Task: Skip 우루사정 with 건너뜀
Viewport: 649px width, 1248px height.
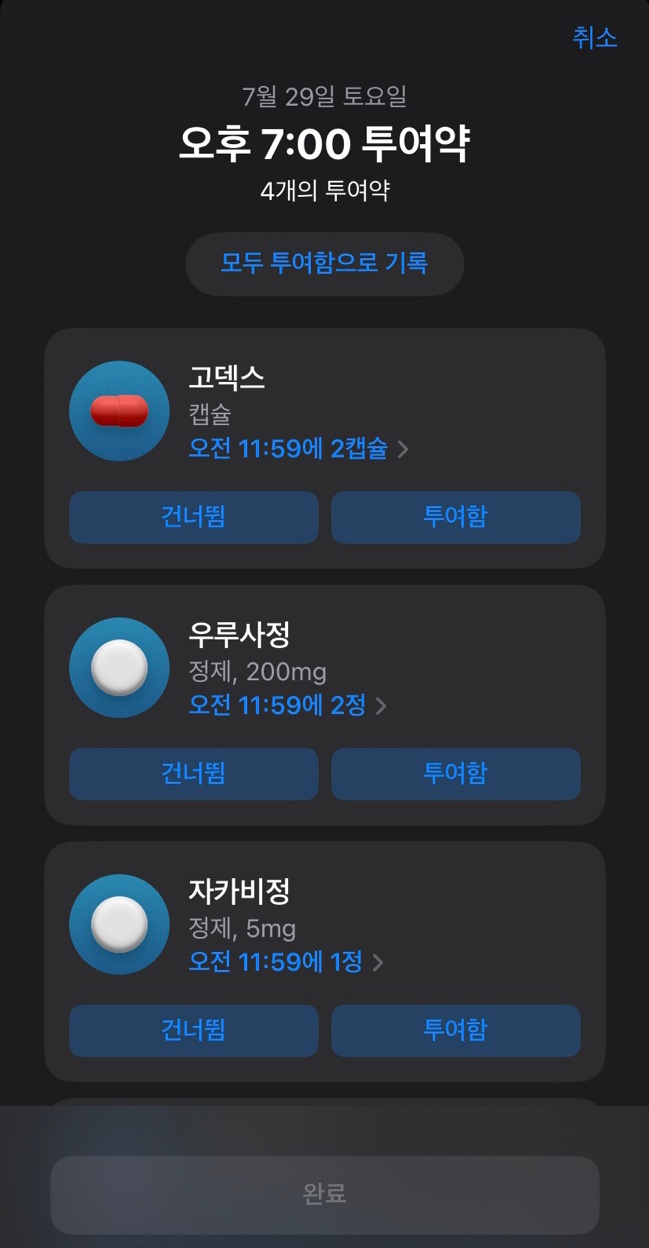Action: click(194, 774)
